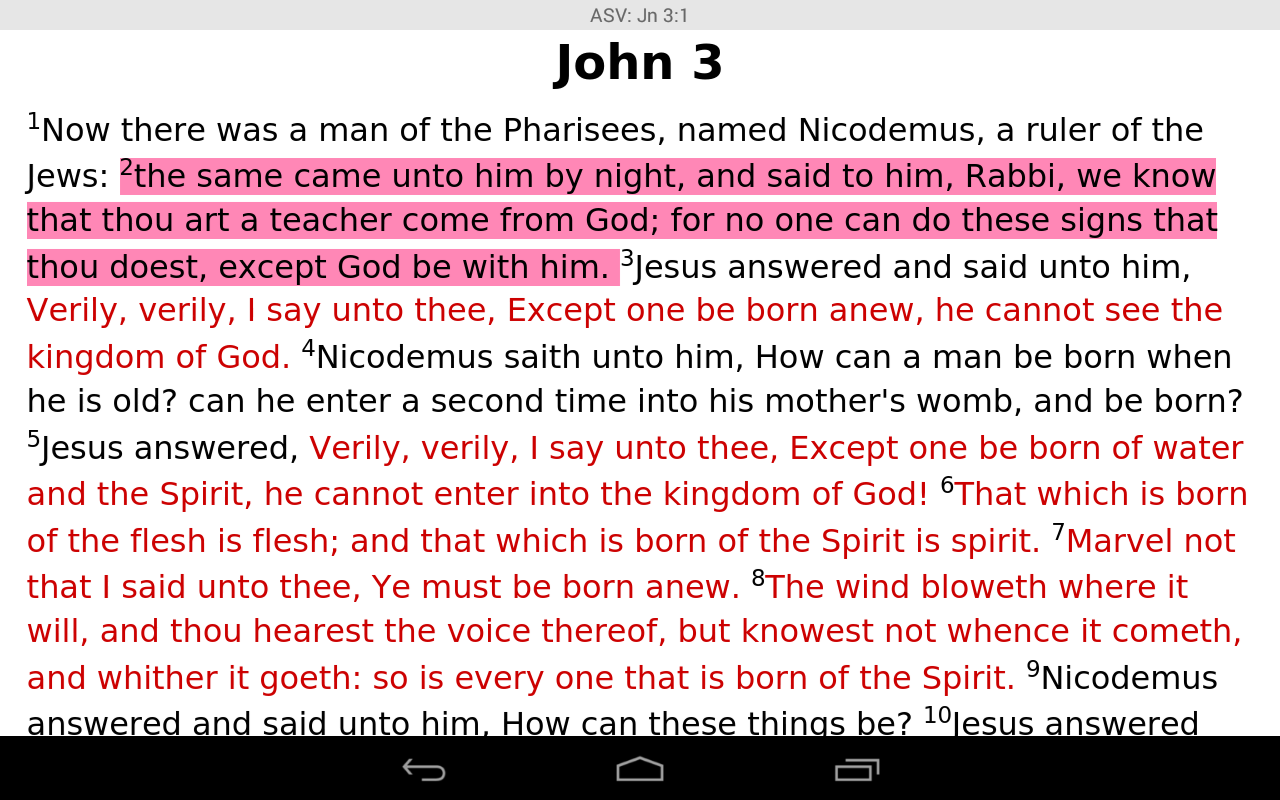This screenshot has width=1280, height=800.
Task: Open the ASV: Jn 3:1 reference bar
Action: coord(639,15)
